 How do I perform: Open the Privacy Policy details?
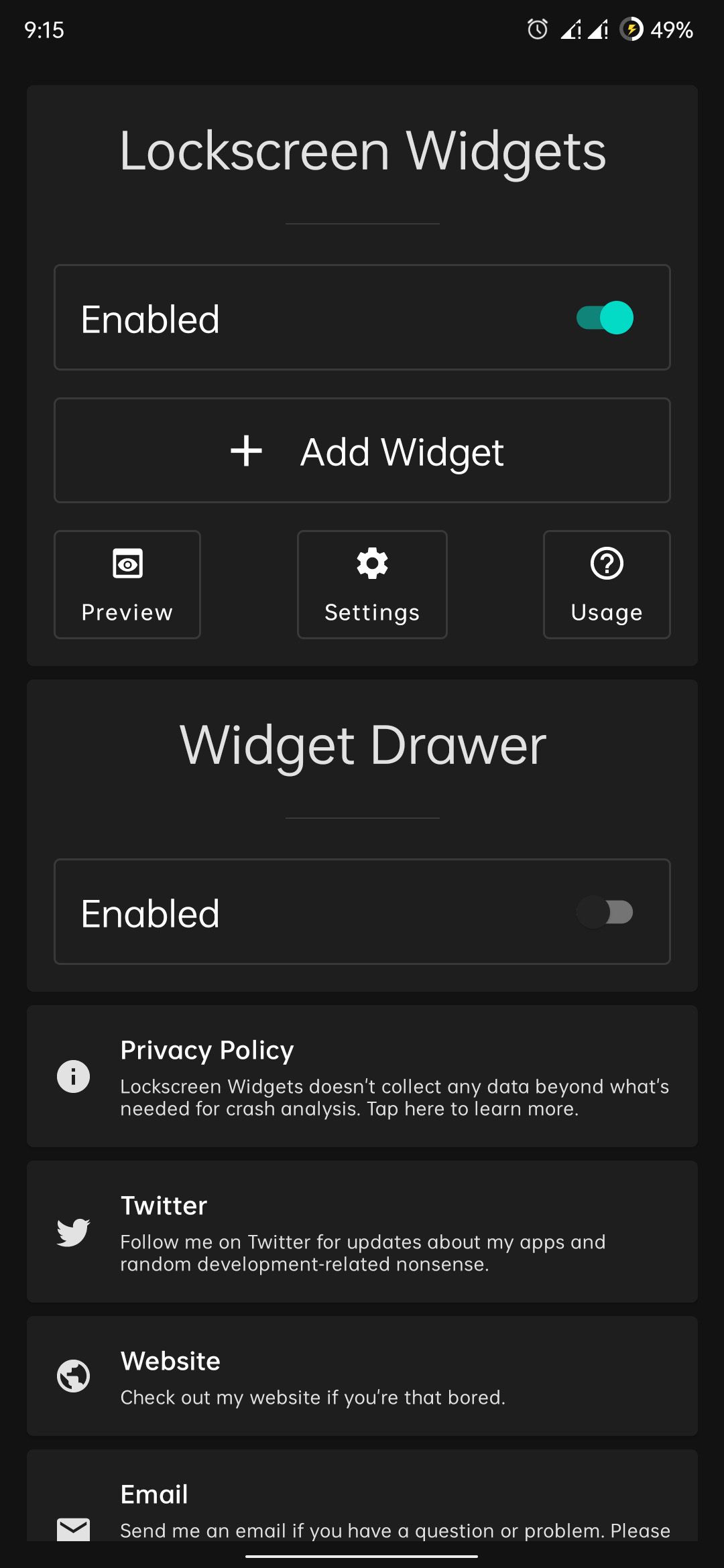[x=362, y=1077]
